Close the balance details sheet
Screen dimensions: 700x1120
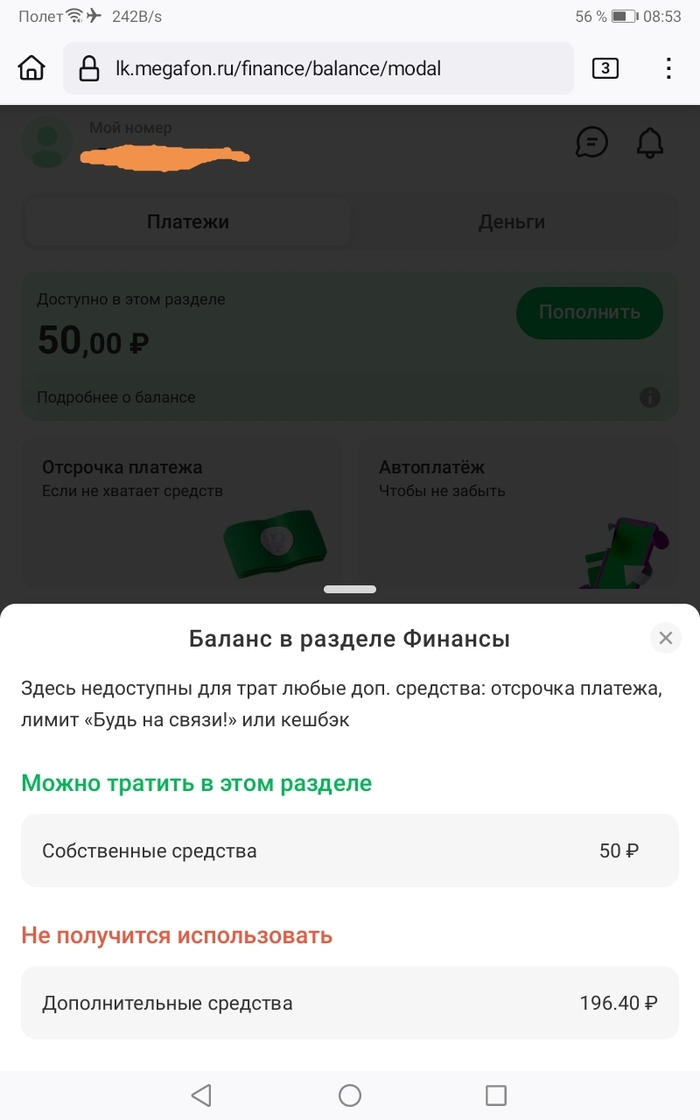point(665,638)
